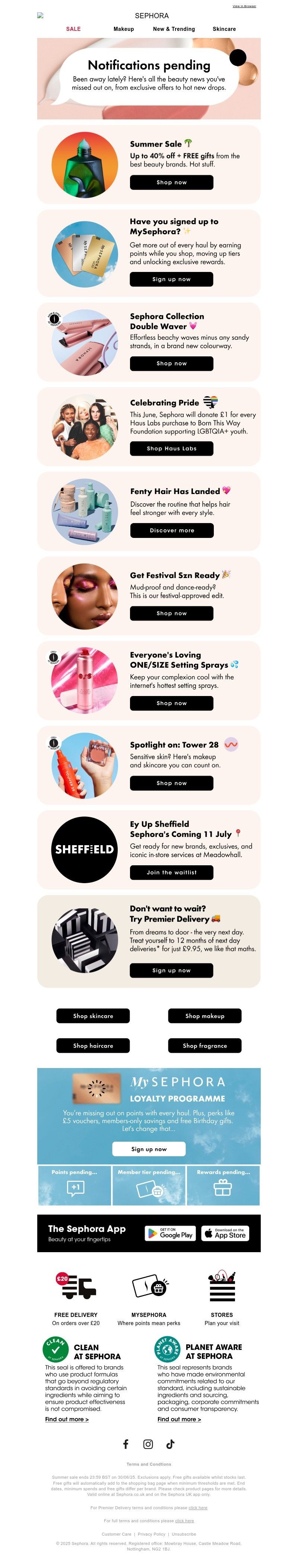The image size is (298, 1568).
Task: Join the waitlist for Sheffield store
Action: [x=171, y=872]
